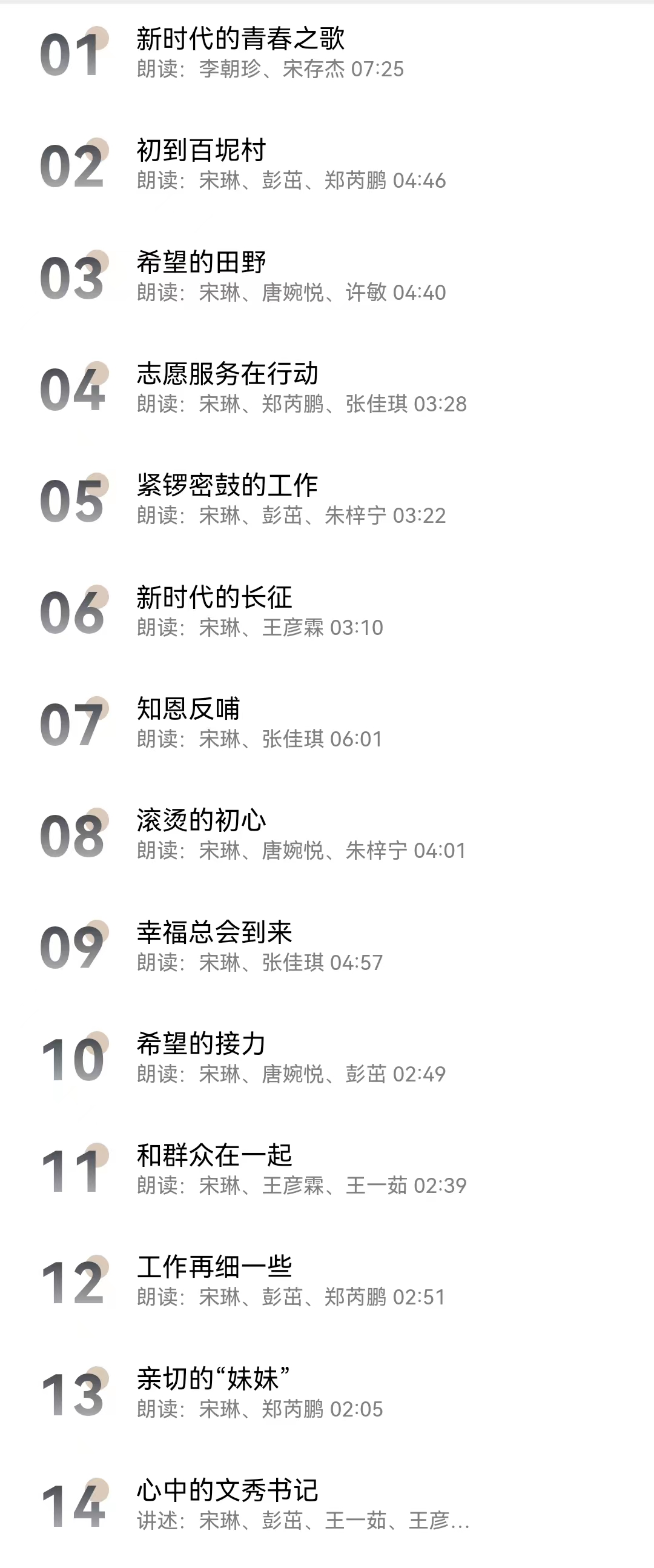This screenshot has width=654, height=1568.
Task: Play 和群众在一起 track
Action: (x=214, y=1156)
